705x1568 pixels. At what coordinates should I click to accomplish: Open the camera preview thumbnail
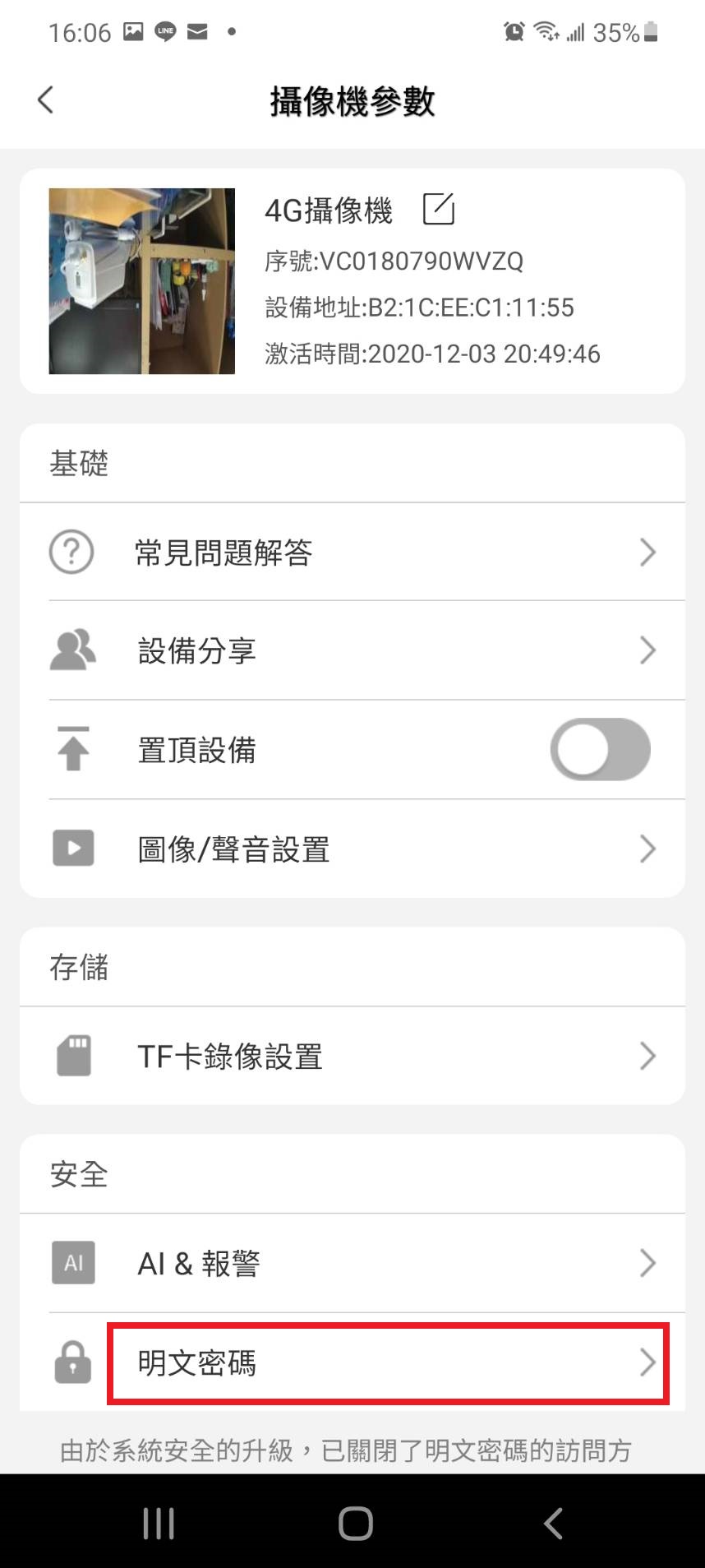coord(142,281)
